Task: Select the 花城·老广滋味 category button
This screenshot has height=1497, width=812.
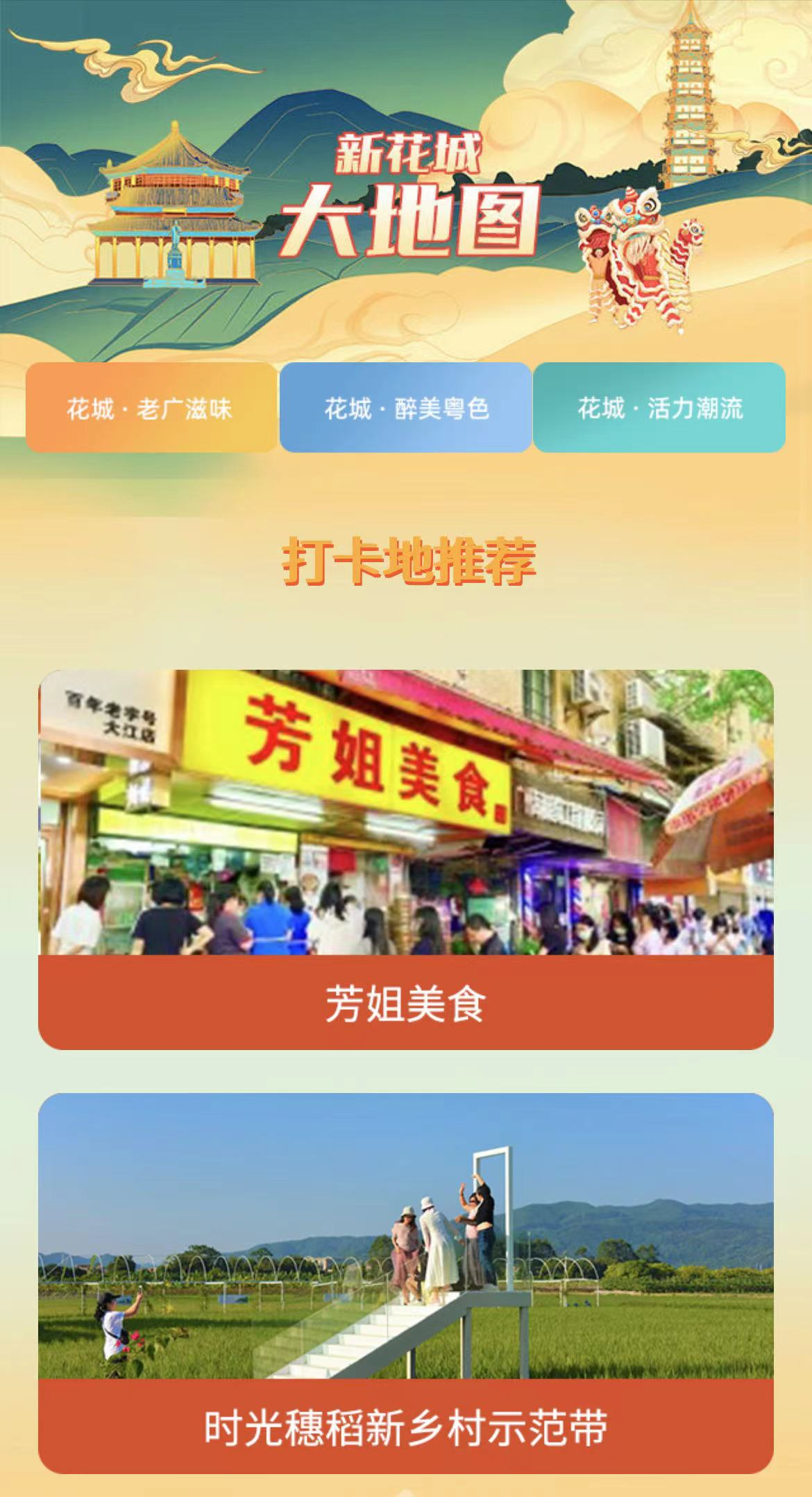Action: point(149,407)
